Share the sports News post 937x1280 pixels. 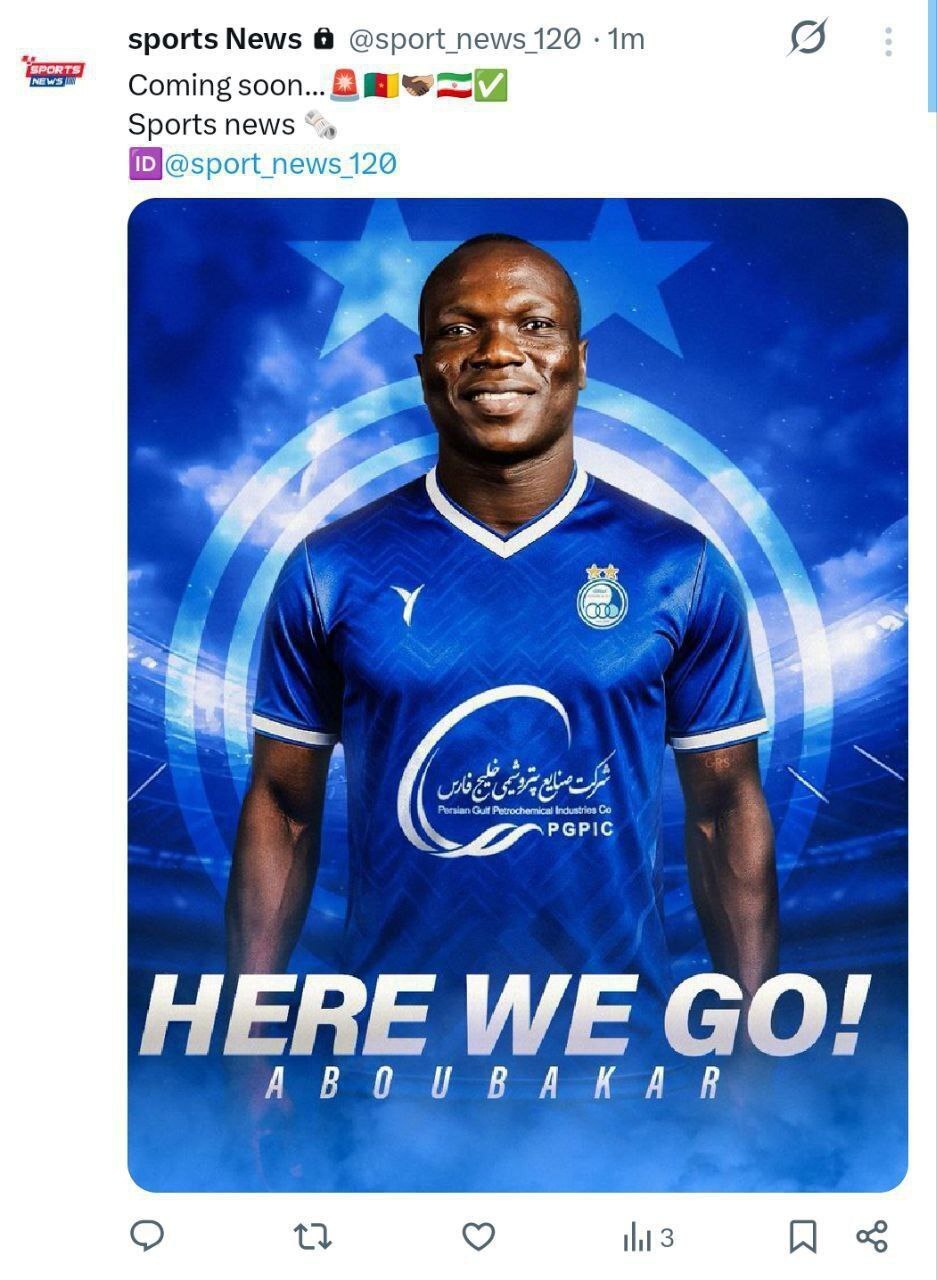[872, 1237]
